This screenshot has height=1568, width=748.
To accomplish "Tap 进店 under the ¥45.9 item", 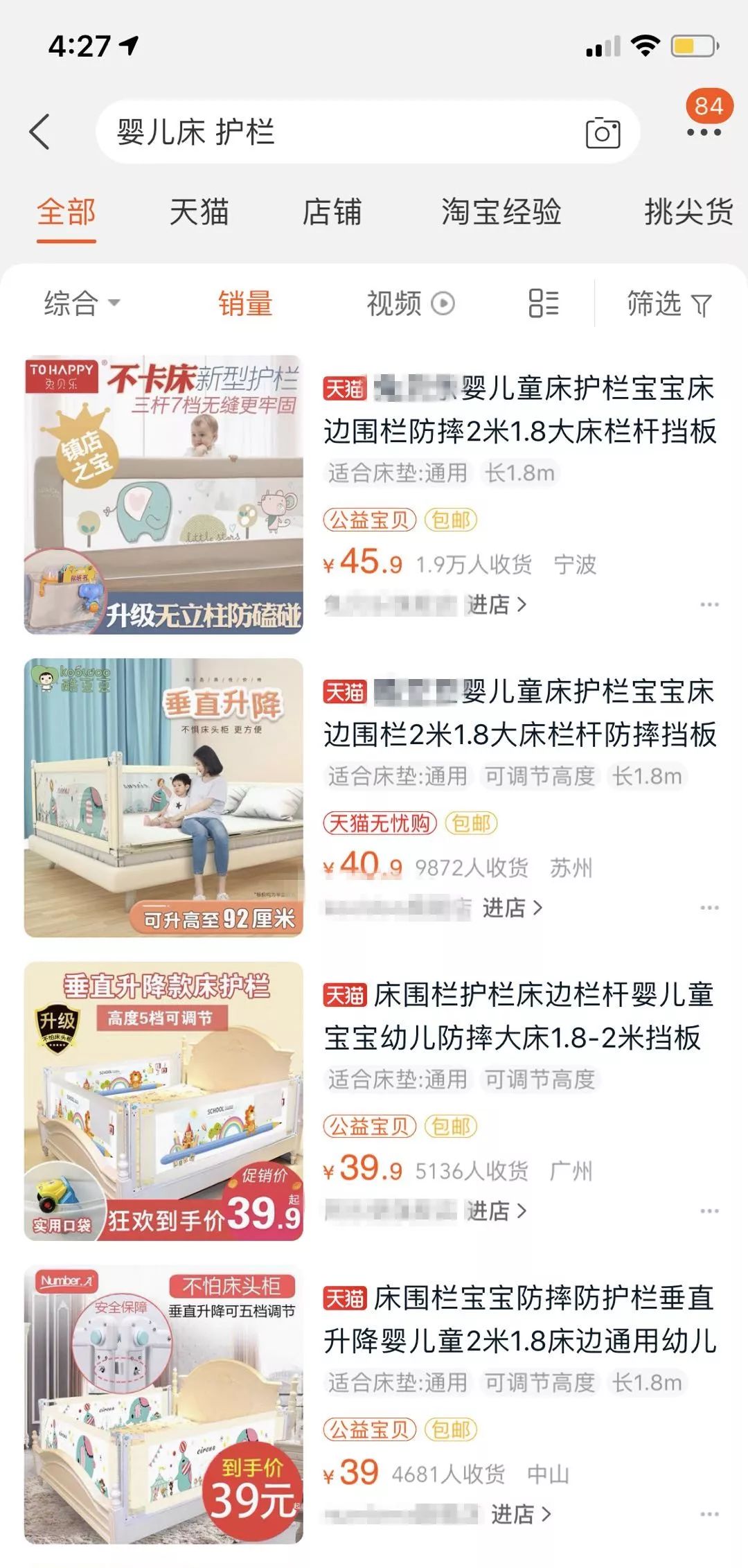I will (x=497, y=604).
